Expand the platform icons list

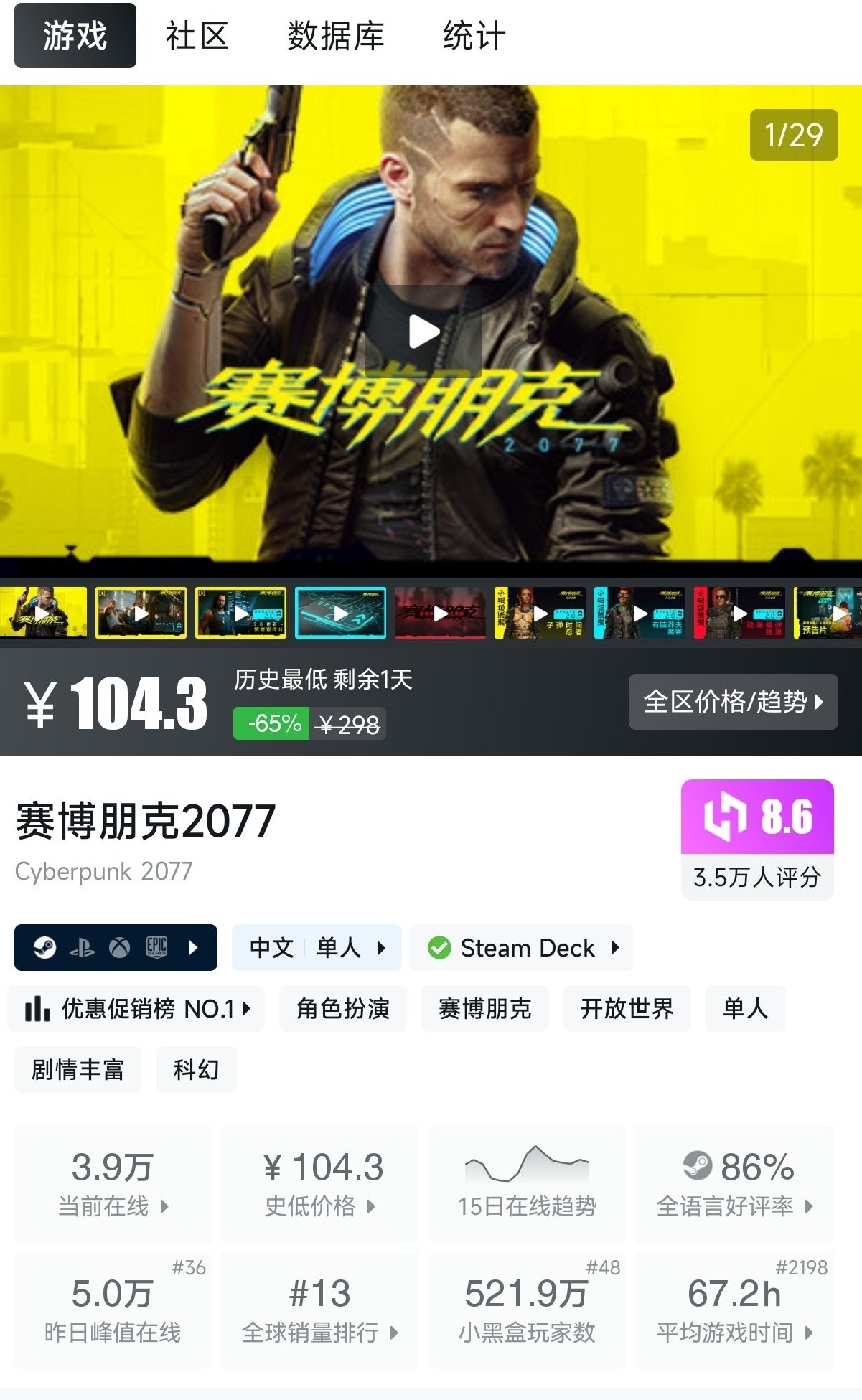(116, 947)
